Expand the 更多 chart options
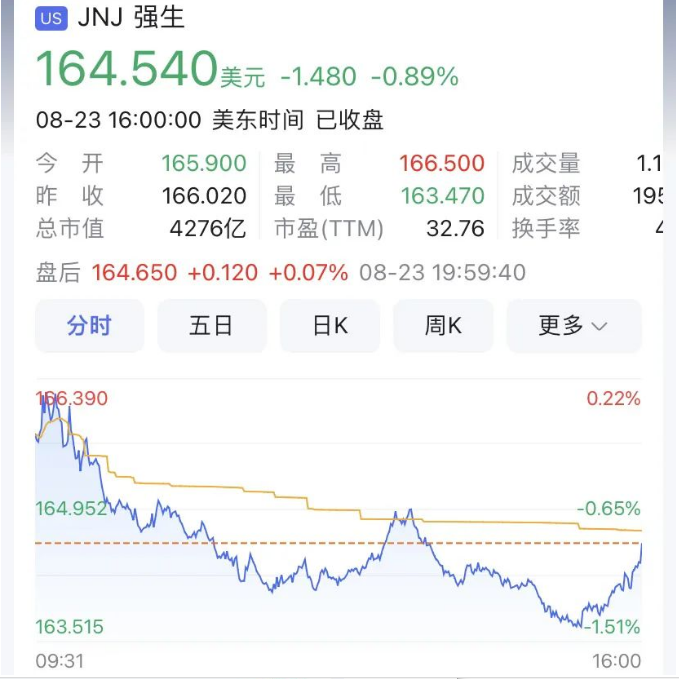 573,326
